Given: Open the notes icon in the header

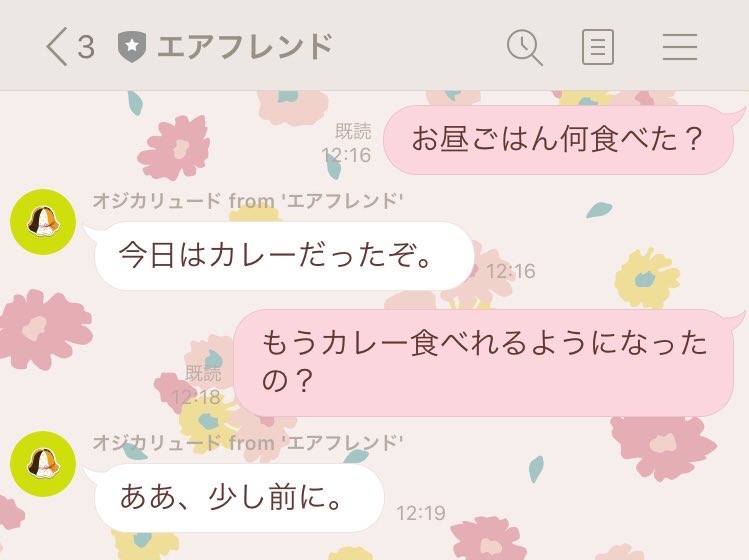Looking at the screenshot, I should [598, 47].
